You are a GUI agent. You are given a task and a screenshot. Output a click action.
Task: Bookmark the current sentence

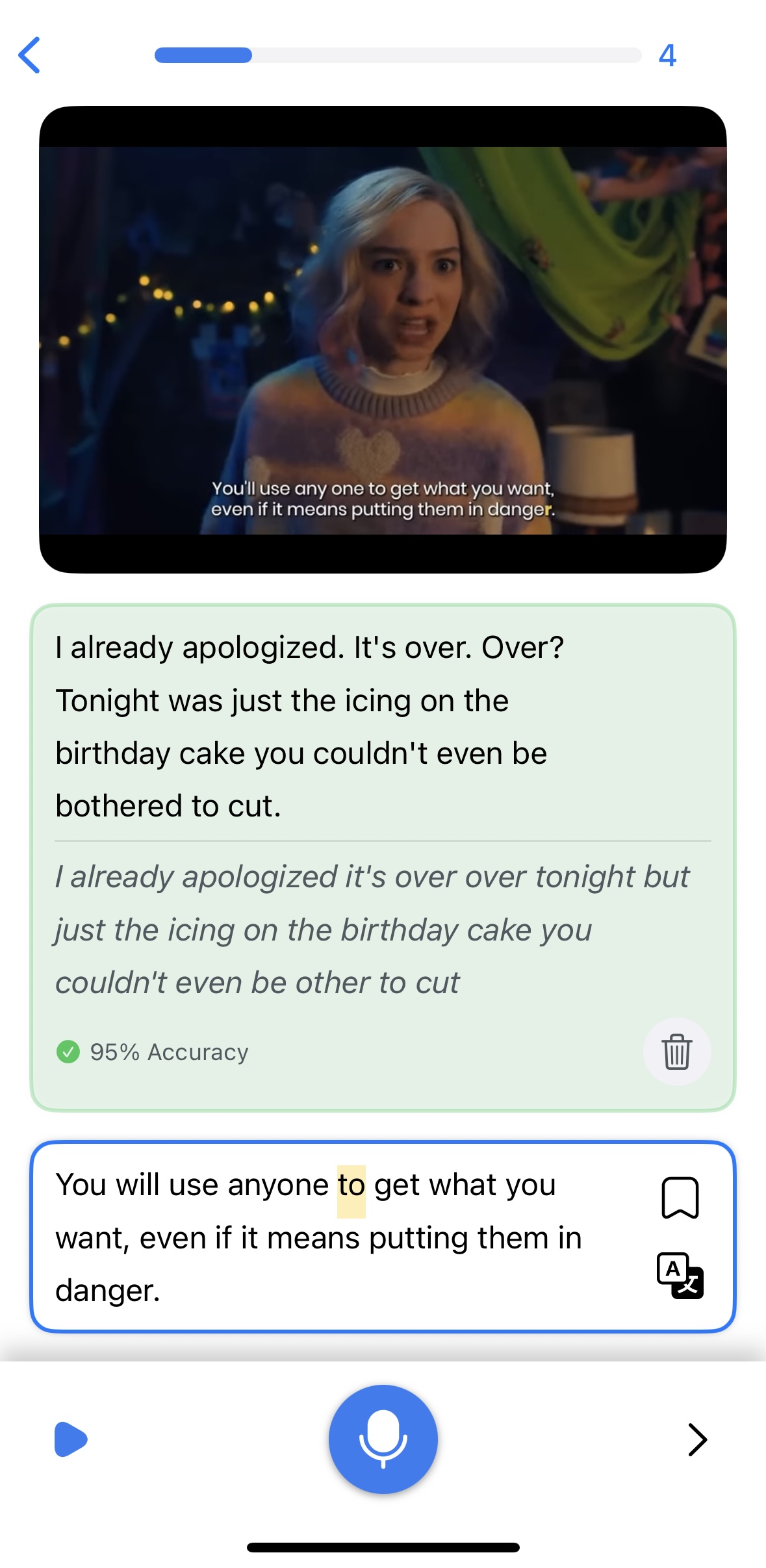pos(680,1197)
